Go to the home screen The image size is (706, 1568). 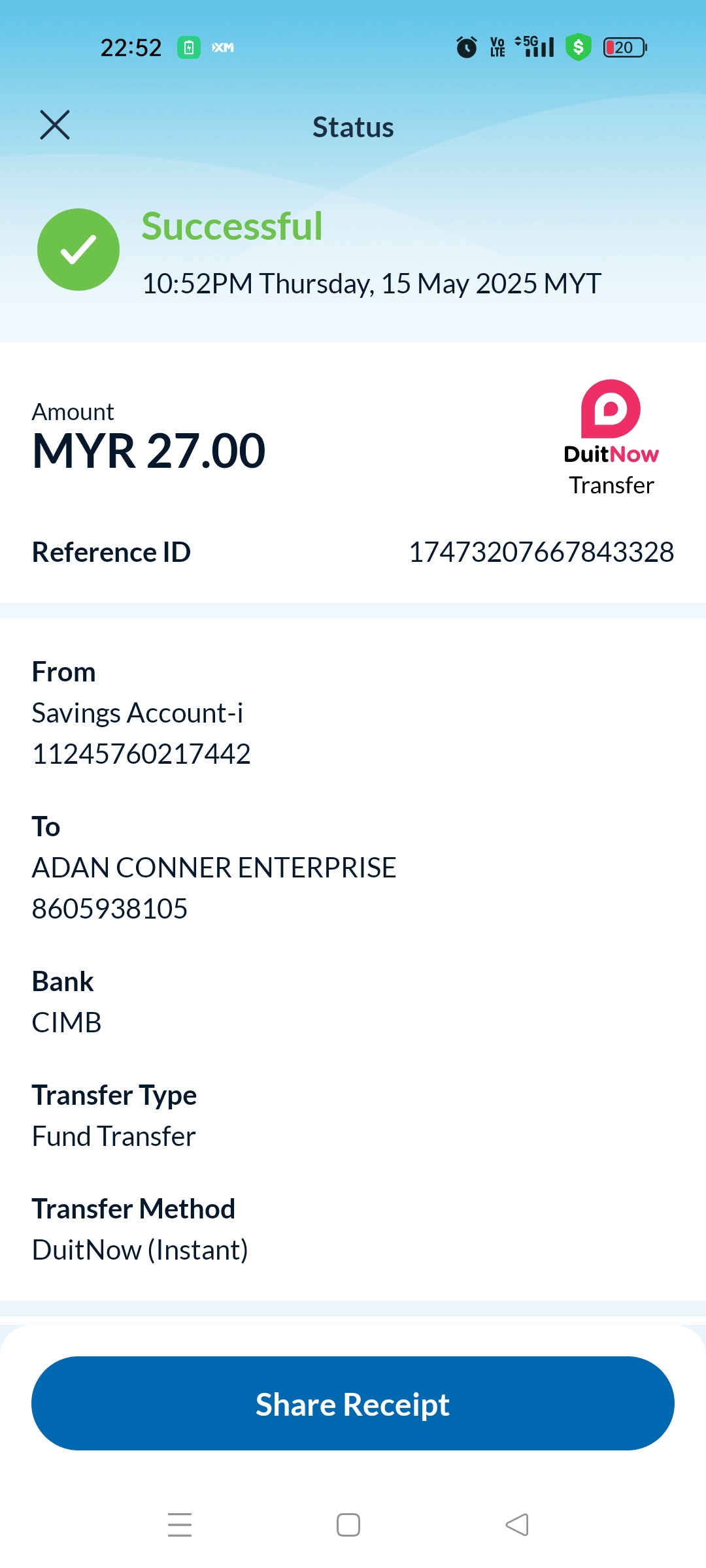(348, 1525)
